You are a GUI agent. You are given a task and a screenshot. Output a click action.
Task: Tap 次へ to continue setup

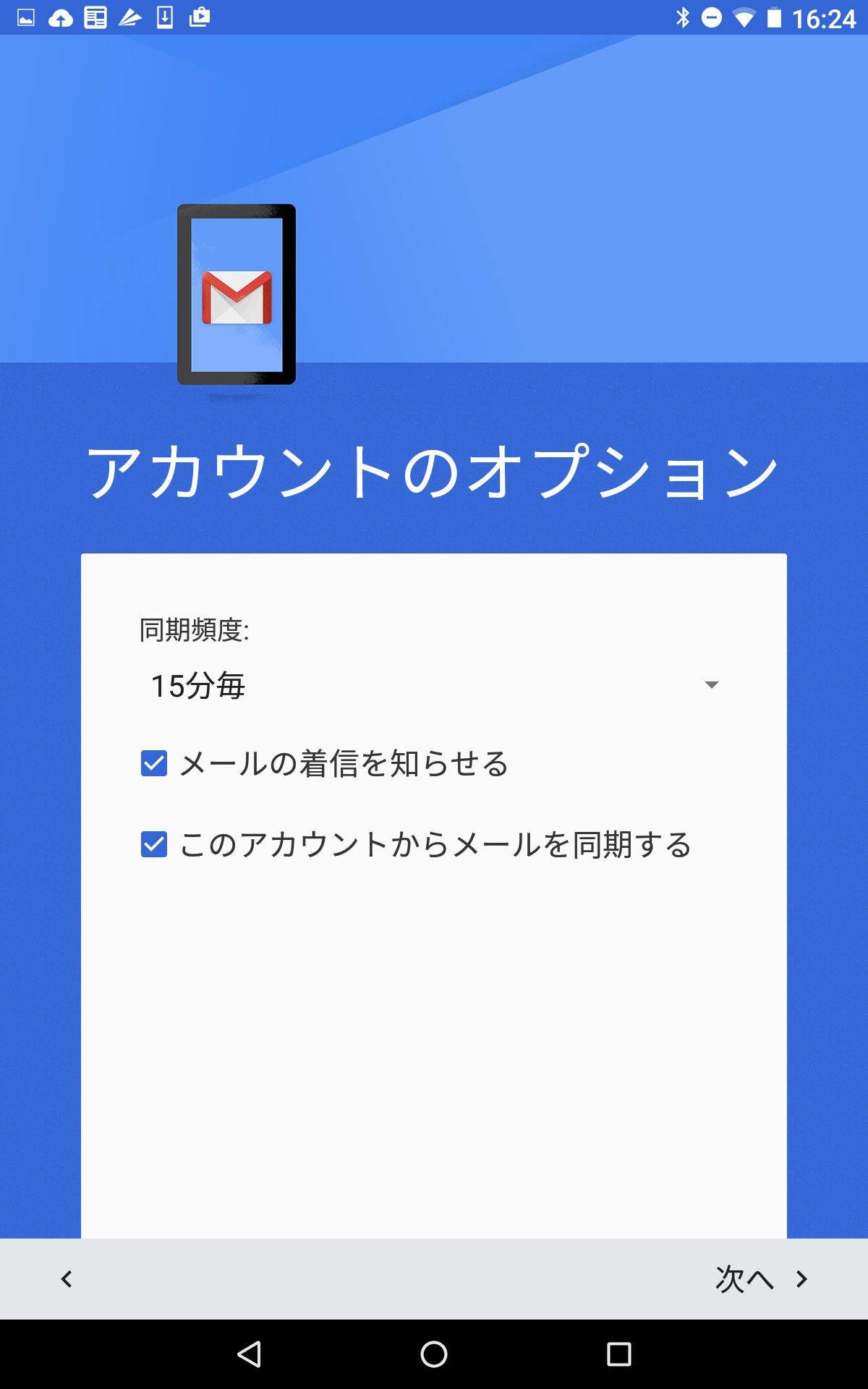click(x=759, y=1279)
